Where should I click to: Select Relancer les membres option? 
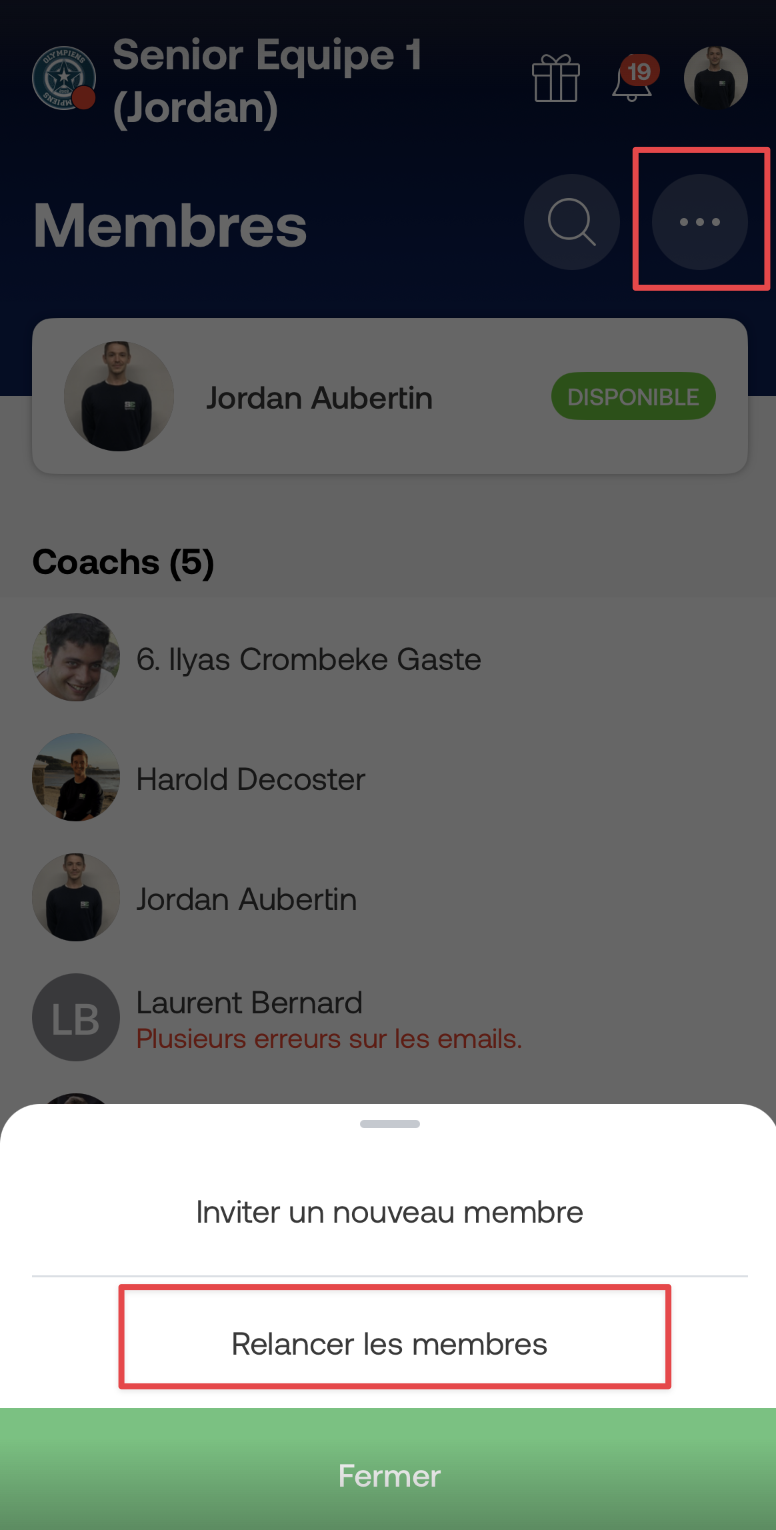pos(390,1343)
